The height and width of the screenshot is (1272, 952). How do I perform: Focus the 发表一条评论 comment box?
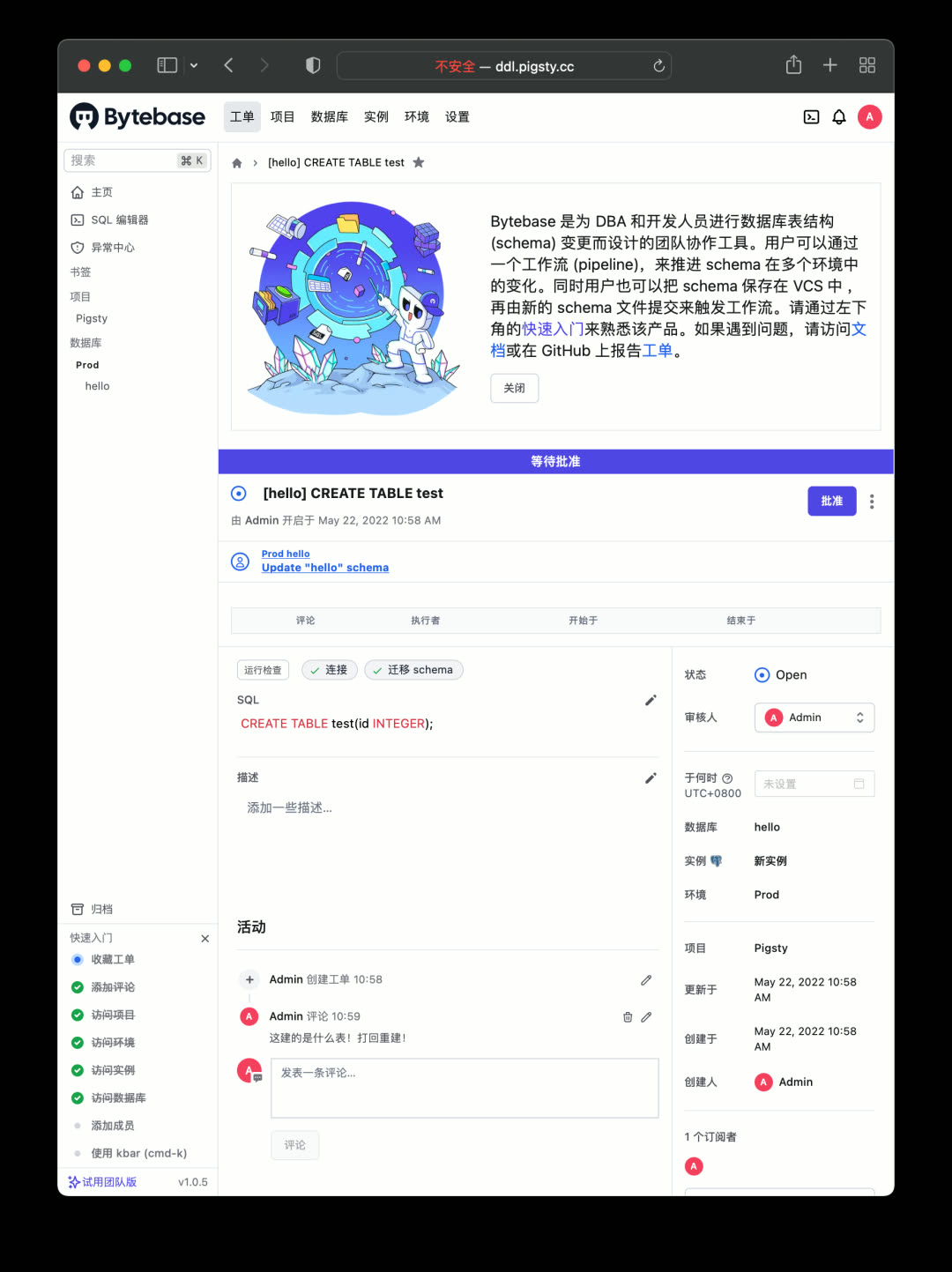[465, 1088]
